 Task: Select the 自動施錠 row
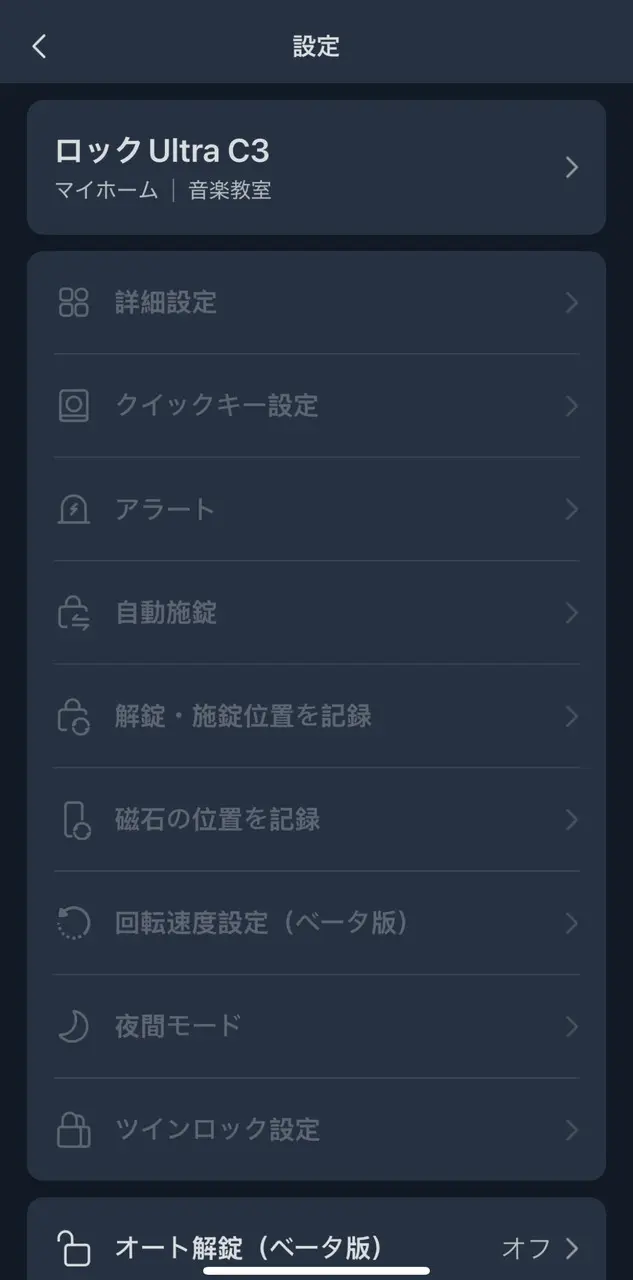[316, 613]
